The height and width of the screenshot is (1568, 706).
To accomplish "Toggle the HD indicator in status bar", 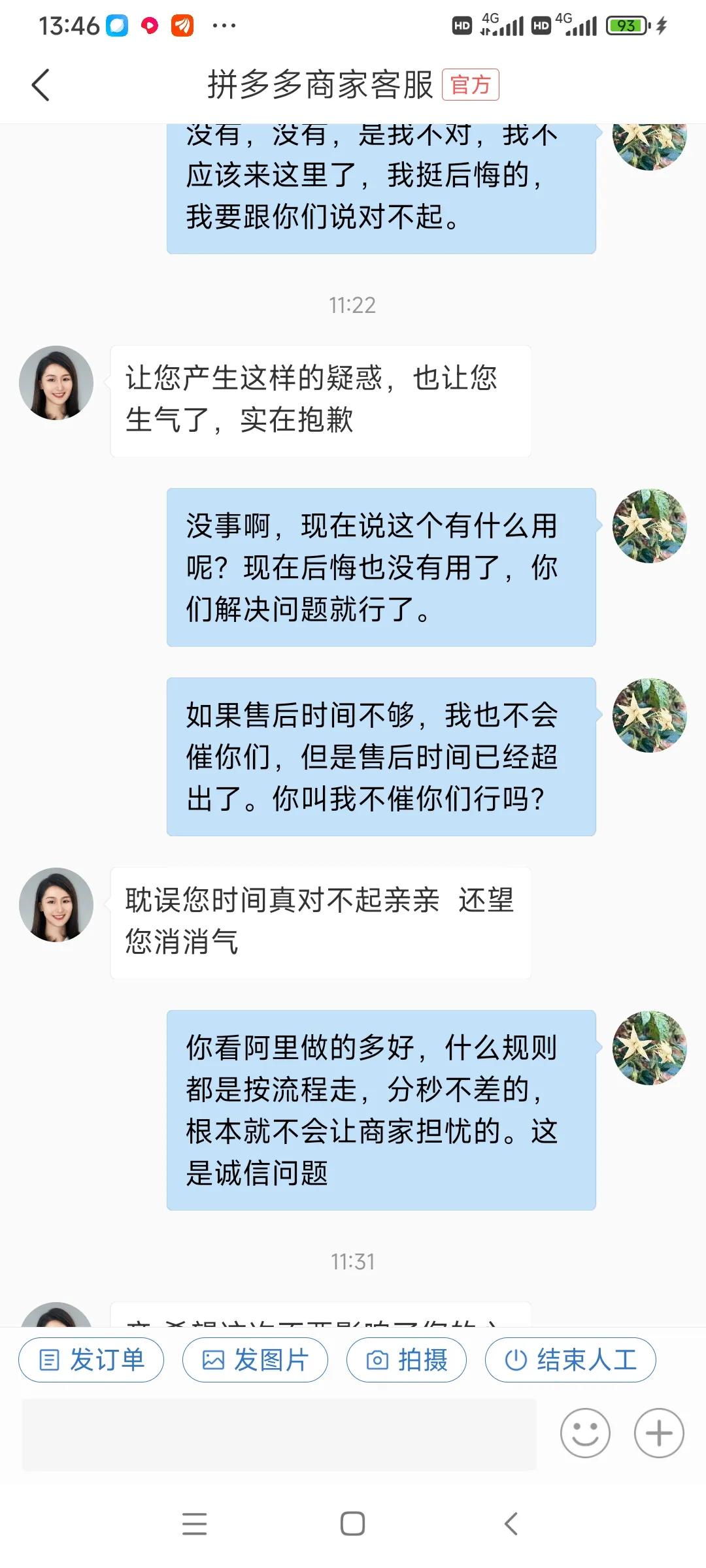I will (x=462, y=26).
